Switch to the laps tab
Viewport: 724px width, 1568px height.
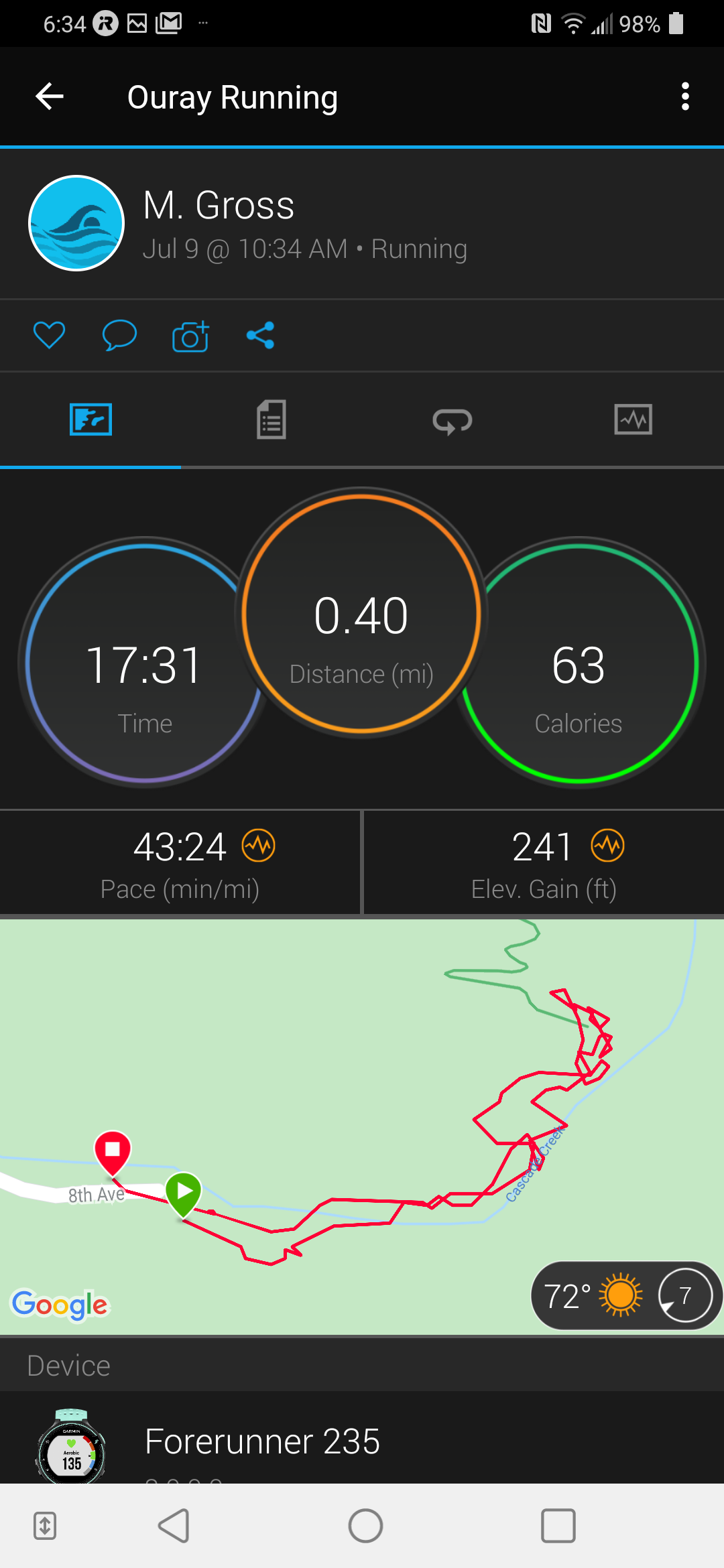452,420
